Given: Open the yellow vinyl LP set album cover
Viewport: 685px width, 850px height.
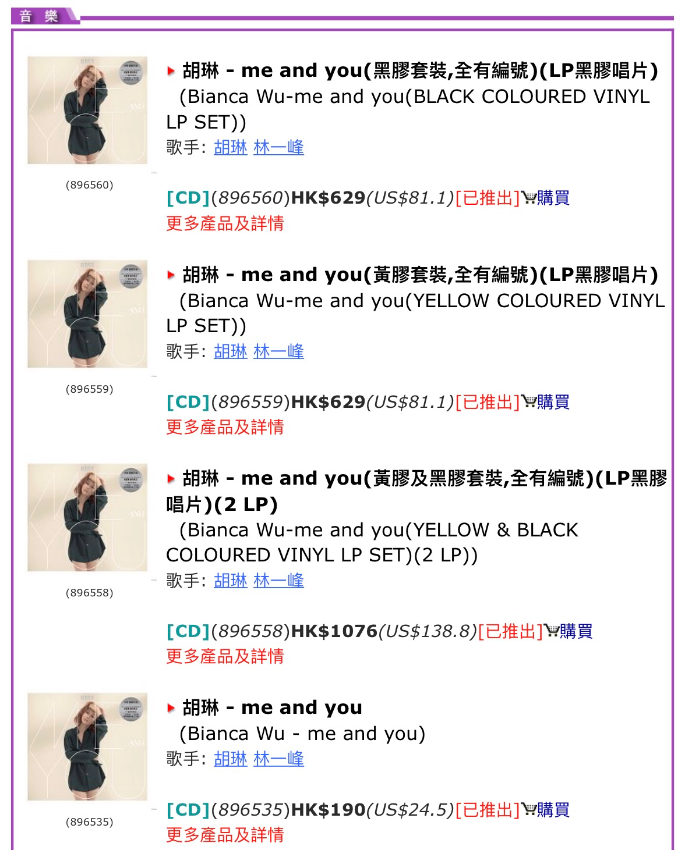Looking at the screenshot, I should coord(87,314).
